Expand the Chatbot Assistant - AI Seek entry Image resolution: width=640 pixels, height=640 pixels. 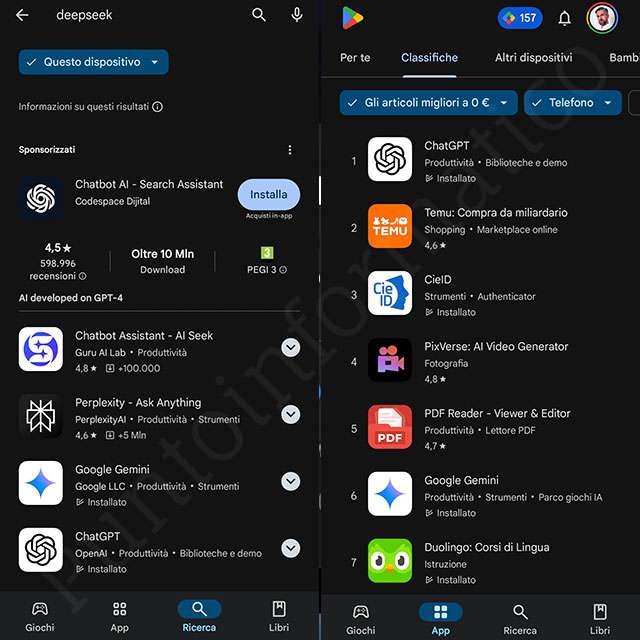tap(290, 347)
